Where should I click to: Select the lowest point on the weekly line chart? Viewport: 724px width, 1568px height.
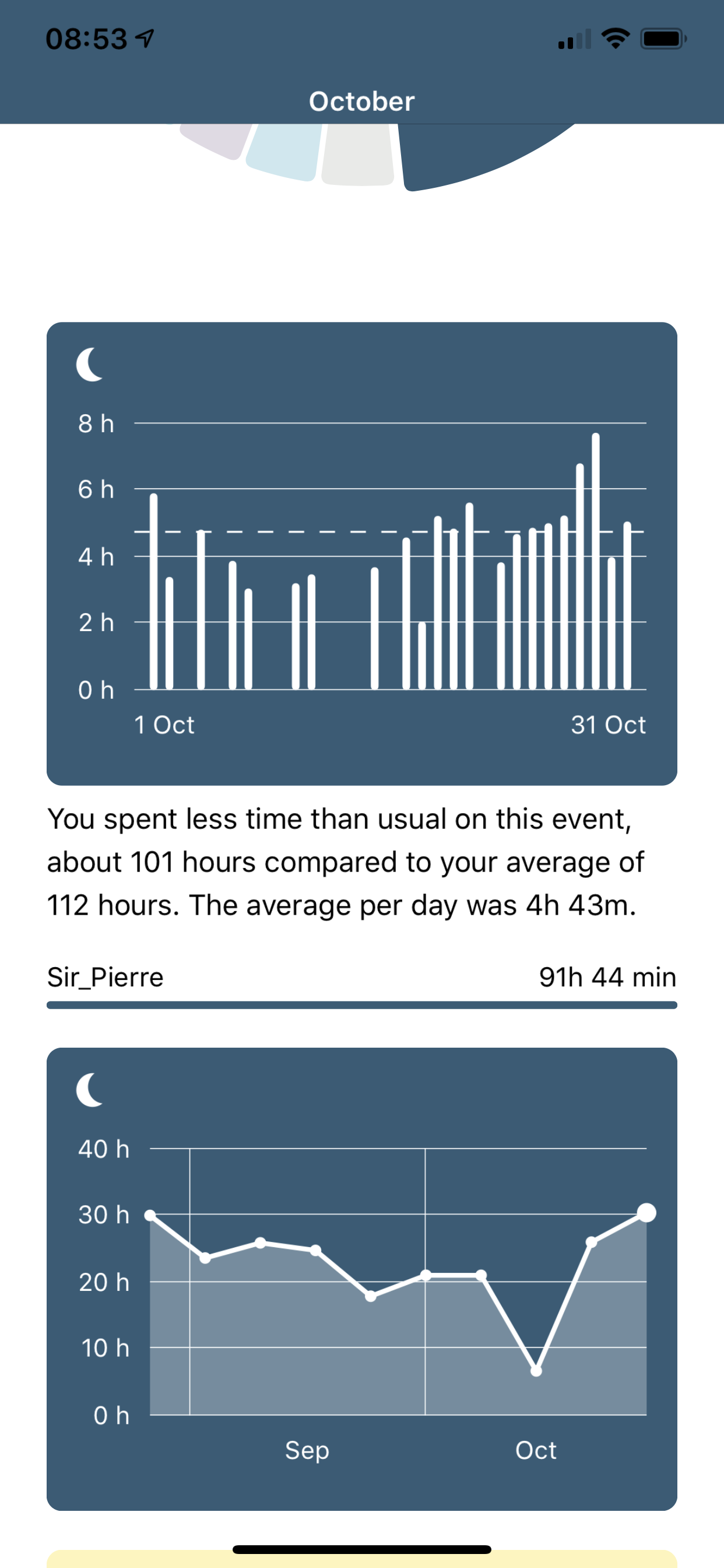coord(536,1371)
